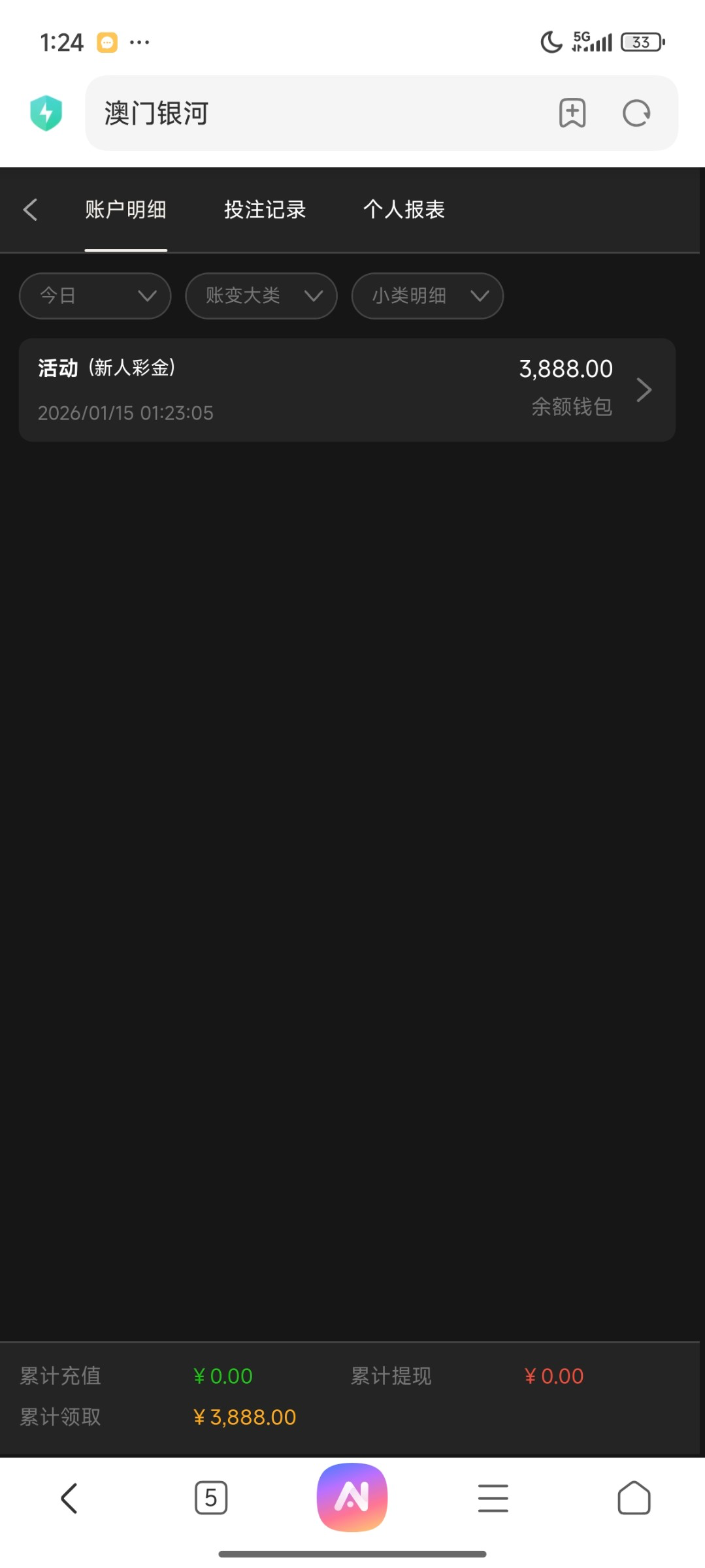705x1568 pixels.
Task: Tap the 澳门银河 address bar
Action: click(x=314, y=113)
